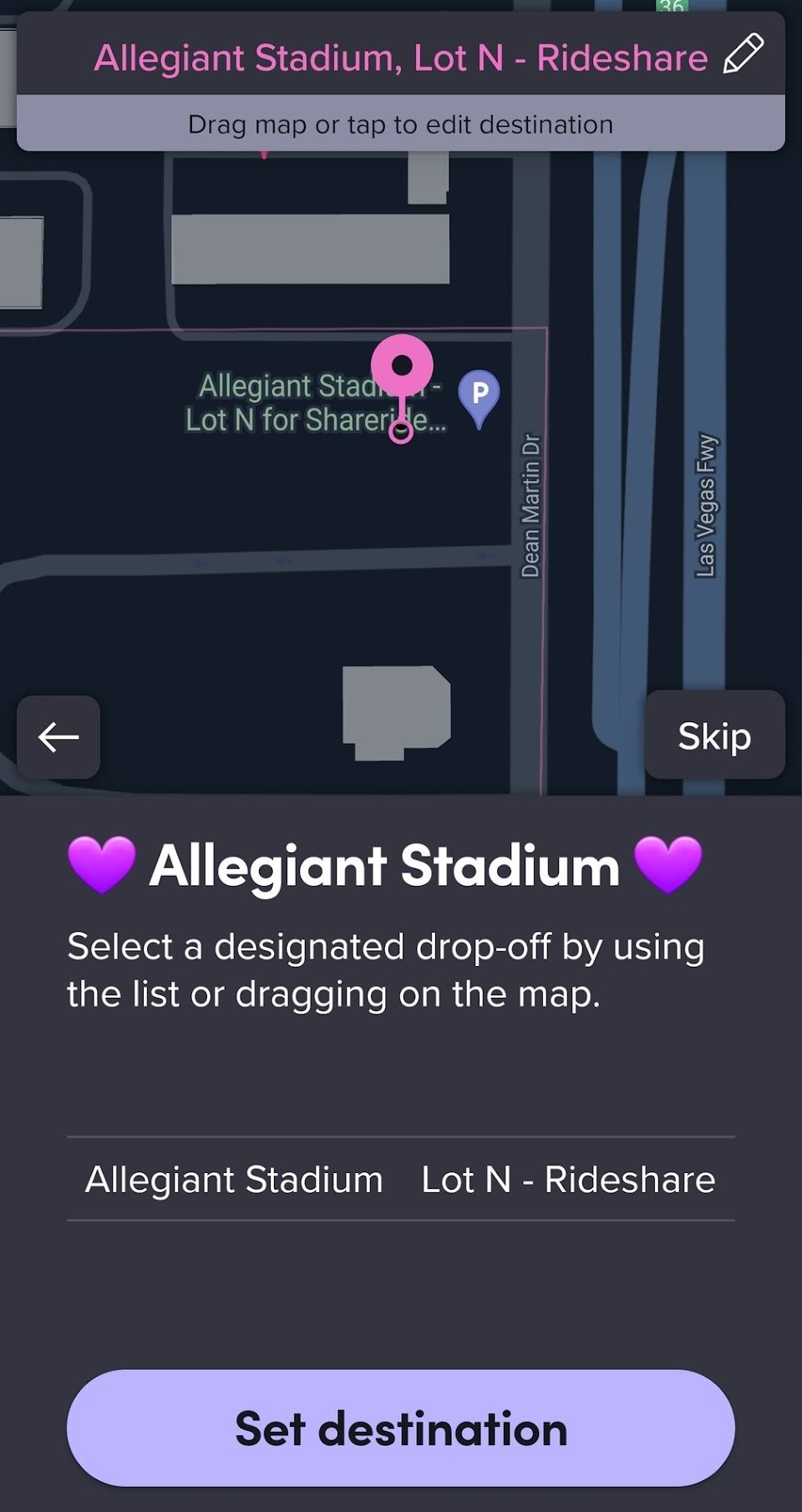Tap the Allegiant Stadium destination field
Screen dimensions: 802x1512
pos(400,58)
